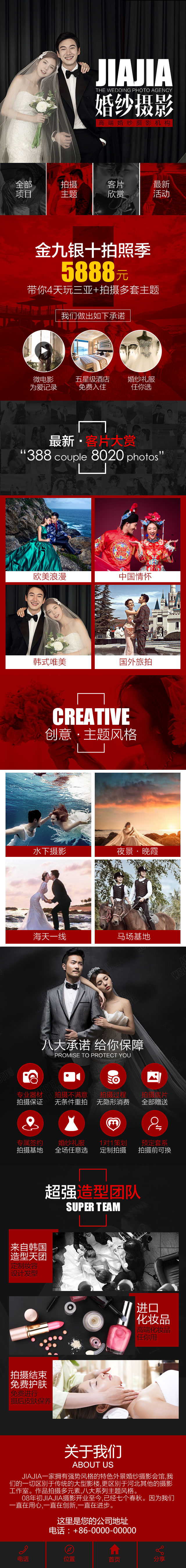
Task: Share the page via 分享
Action: 160,1553
